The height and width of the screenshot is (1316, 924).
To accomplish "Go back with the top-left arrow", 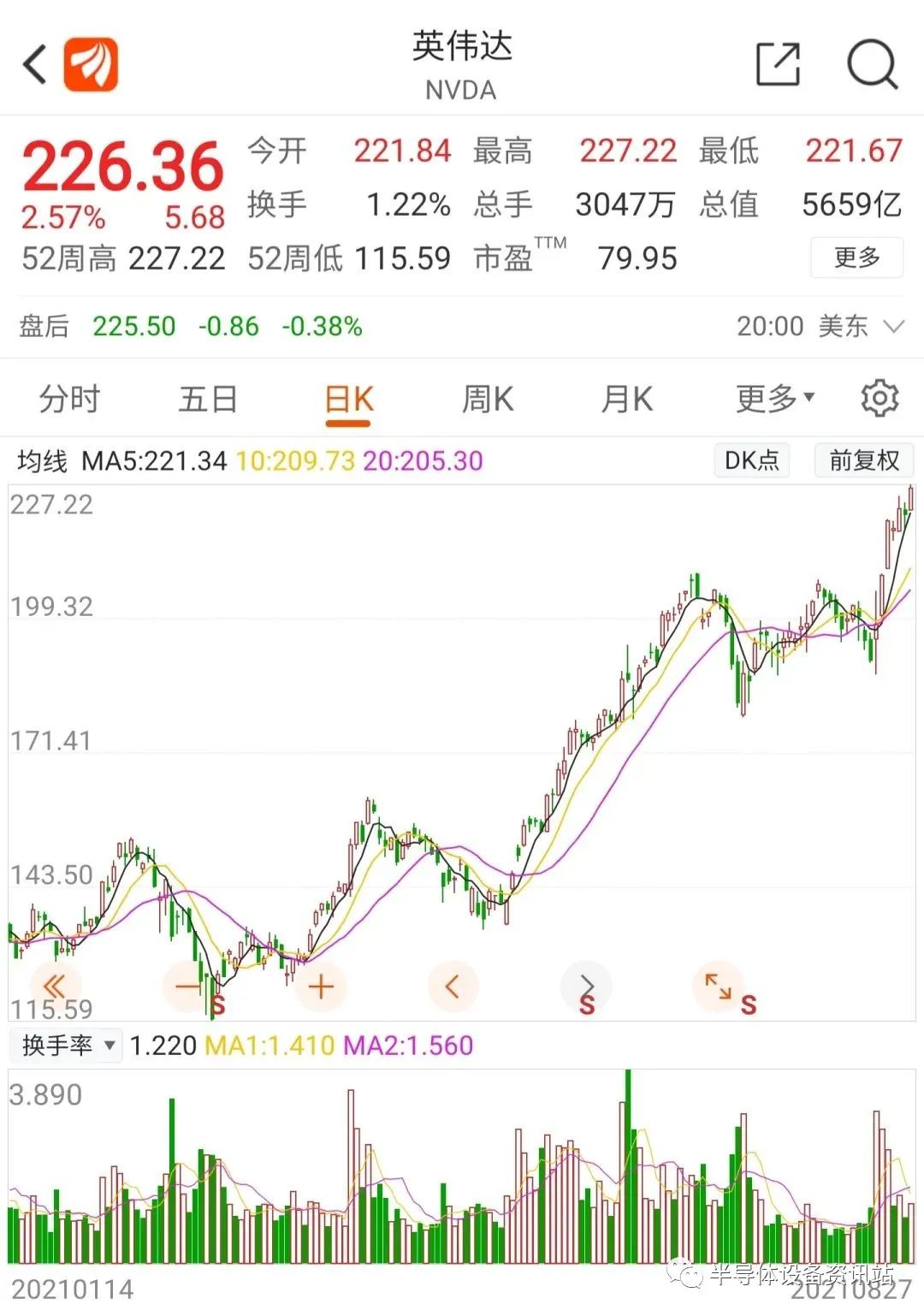I will pyautogui.click(x=34, y=65).
